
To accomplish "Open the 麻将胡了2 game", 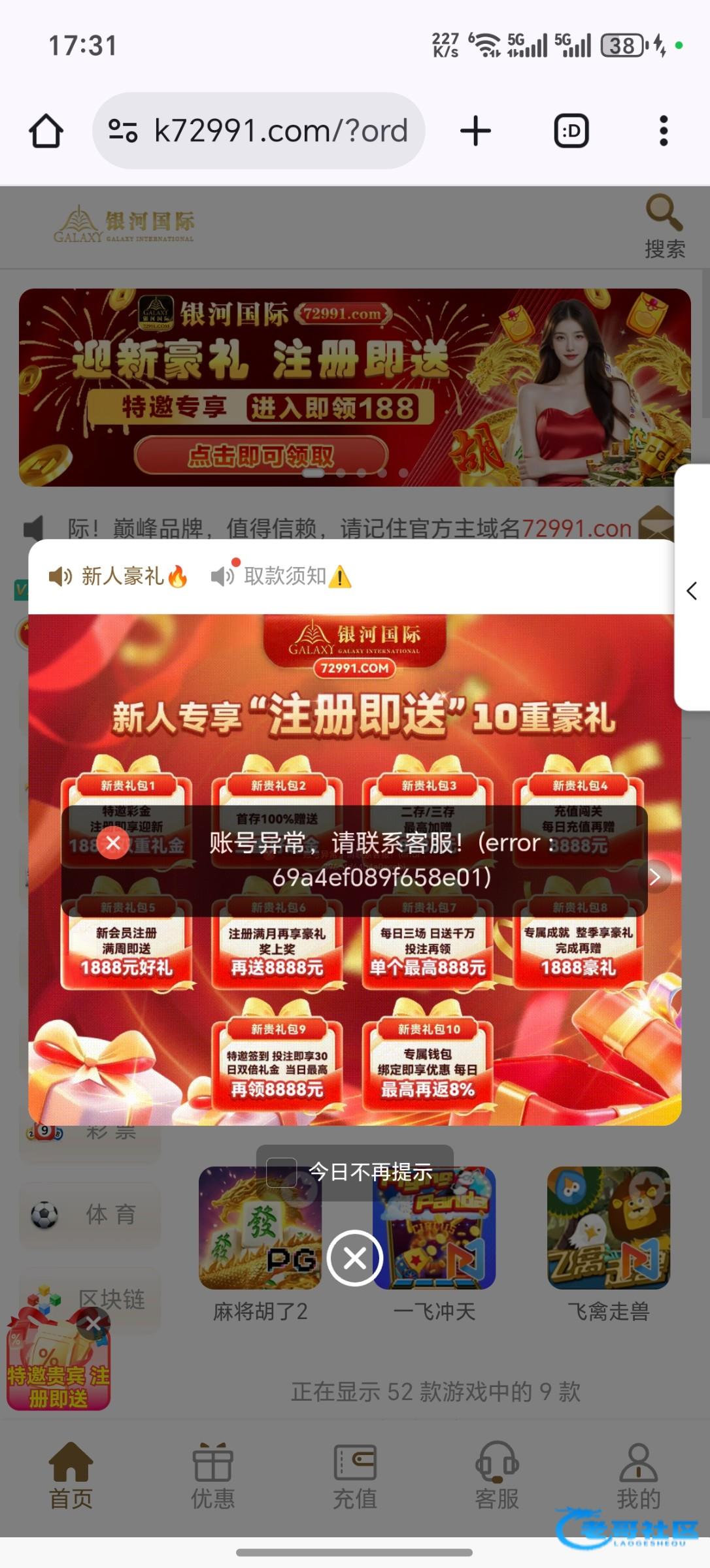I will [260, 1228].
